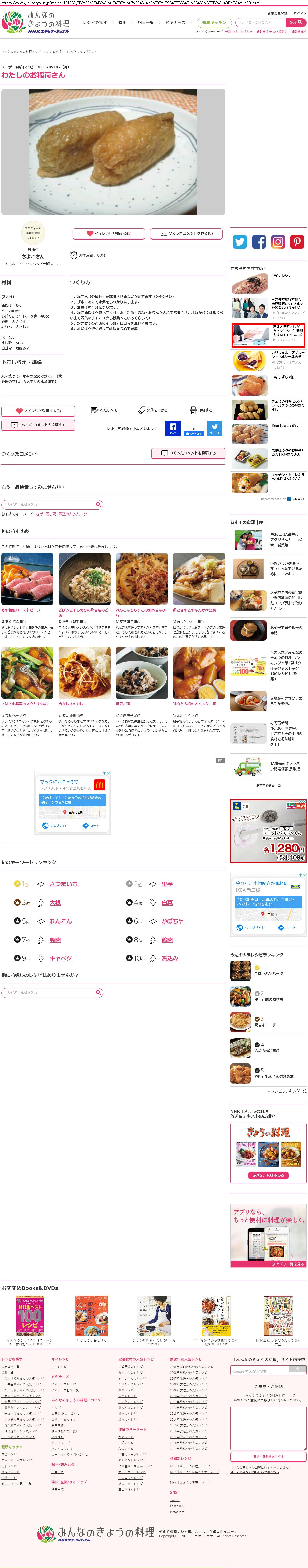
Task: Open ちょこさん's recipe list link
Action: pyautogui.click(x=35, y=264)
